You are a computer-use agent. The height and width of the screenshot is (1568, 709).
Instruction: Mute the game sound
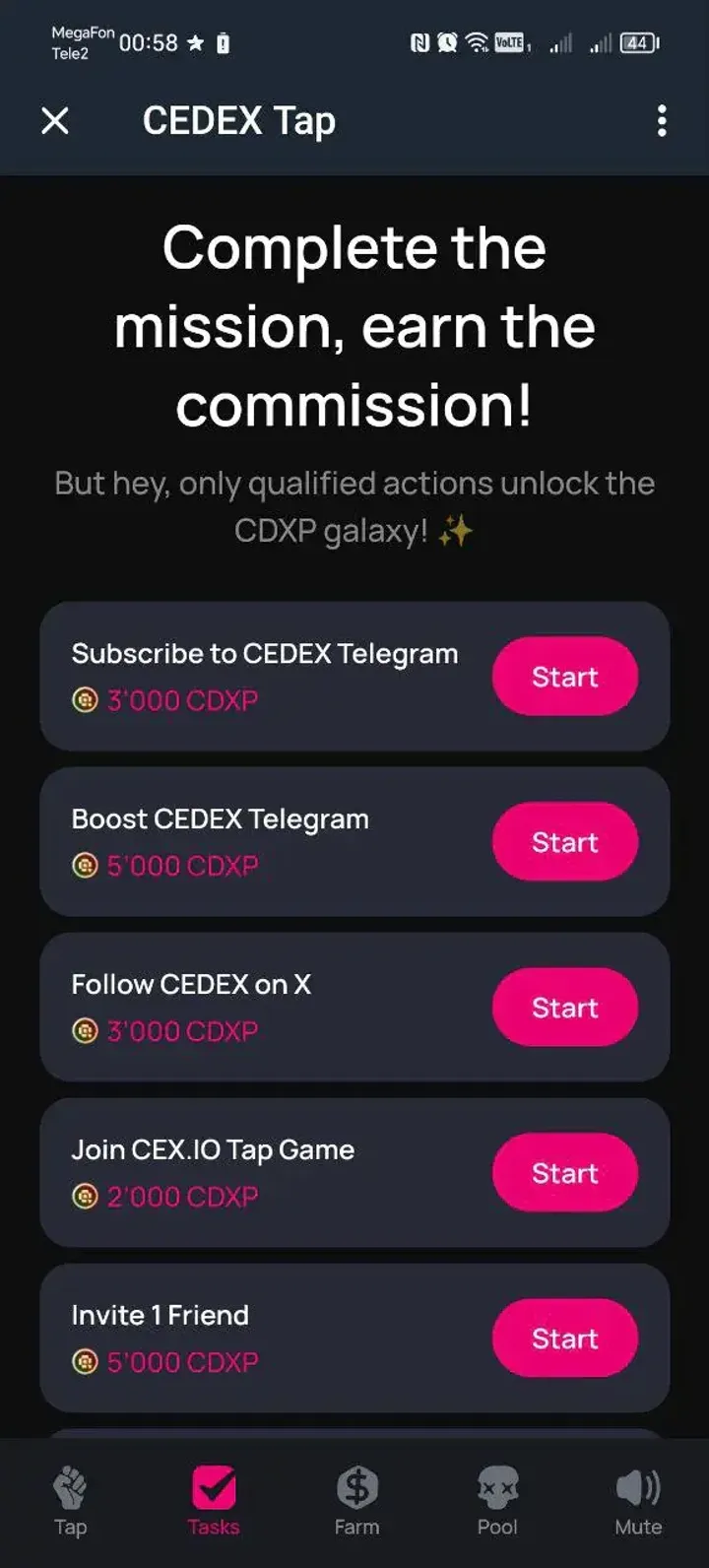pos(637,1497)
